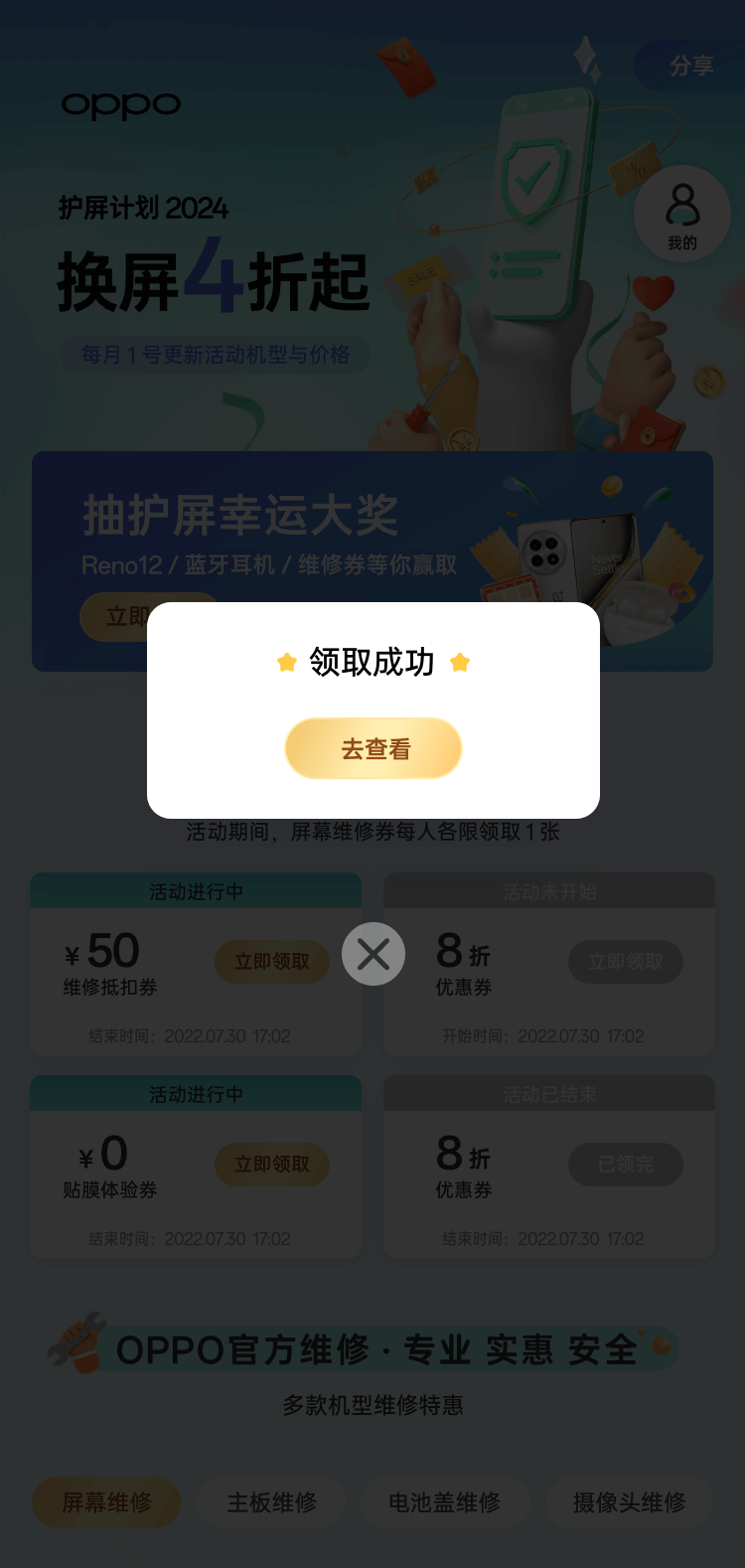Dismiss the 领取成功 popup with the X

pos(373,954)
